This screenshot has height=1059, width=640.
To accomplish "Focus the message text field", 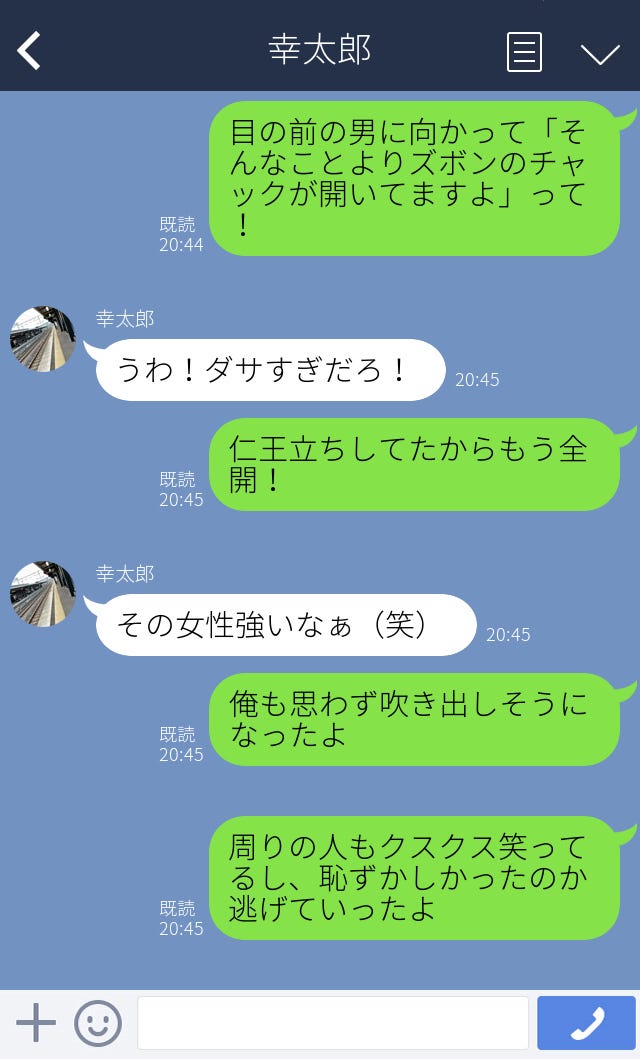I will [333, 1023].
